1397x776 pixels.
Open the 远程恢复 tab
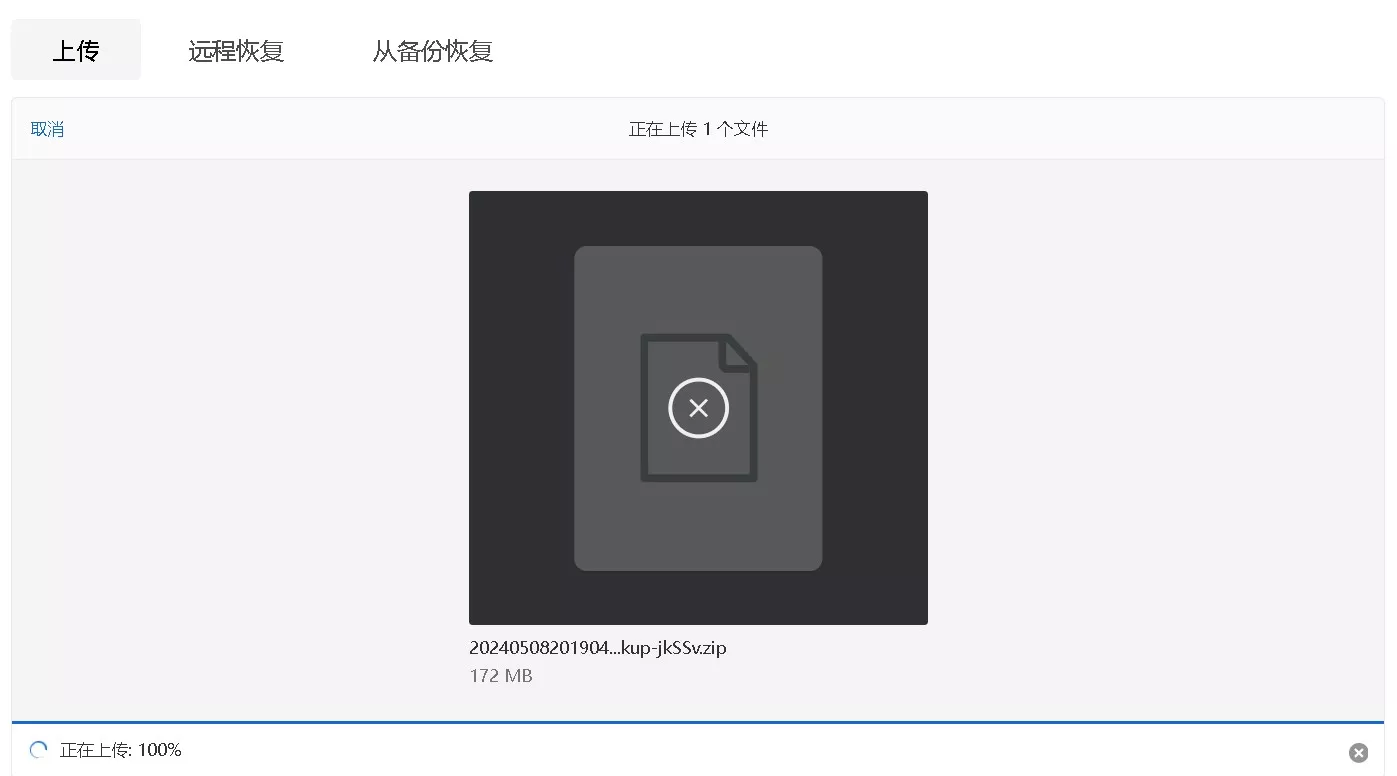coord(236,51)
